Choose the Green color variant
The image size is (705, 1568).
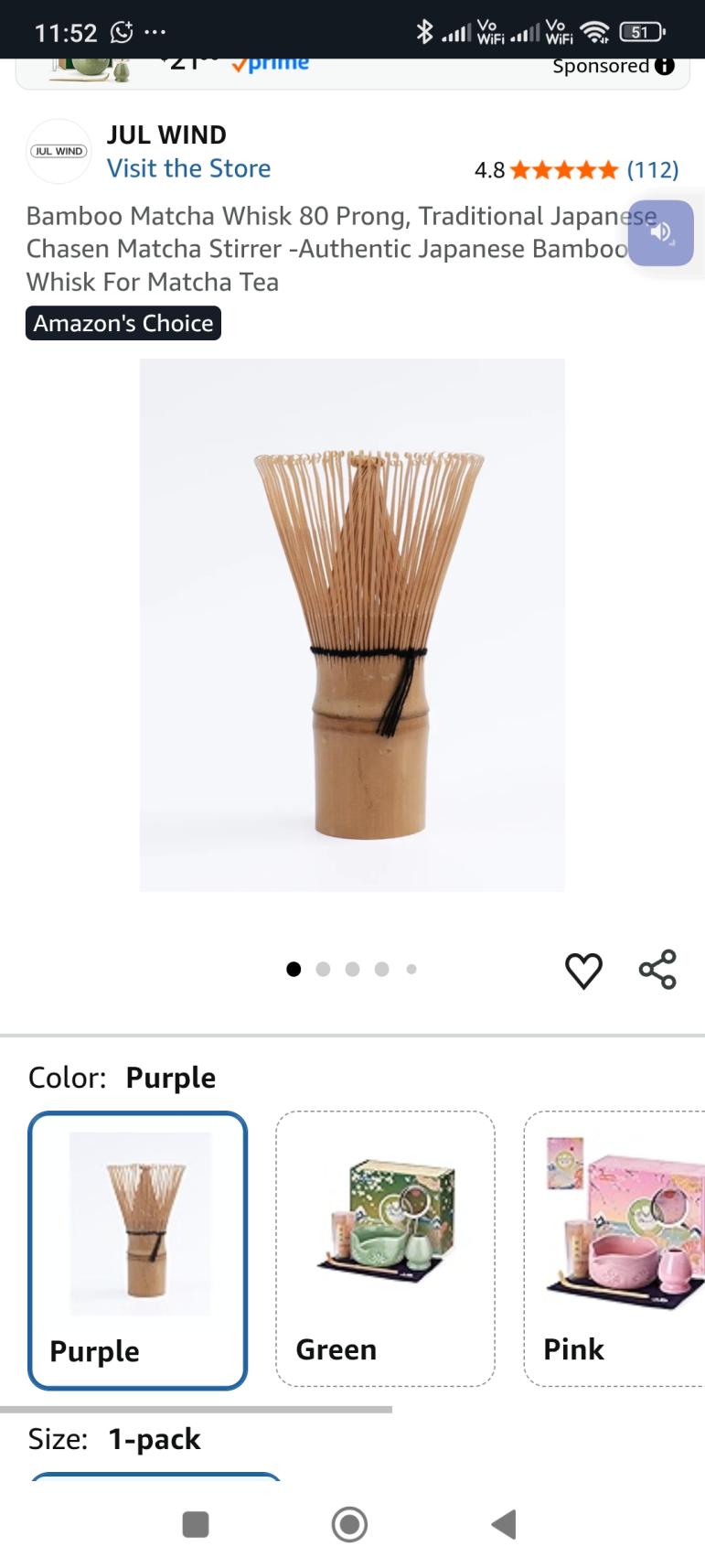(385, 1250)
